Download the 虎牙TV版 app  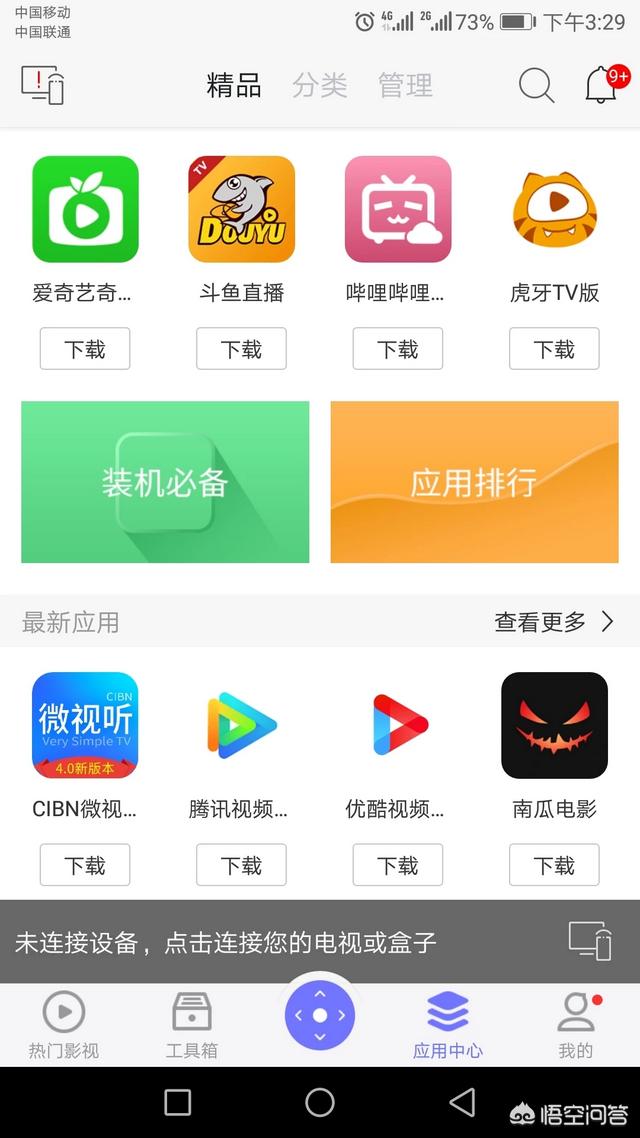pyautogui.click(x=554, y=349)
